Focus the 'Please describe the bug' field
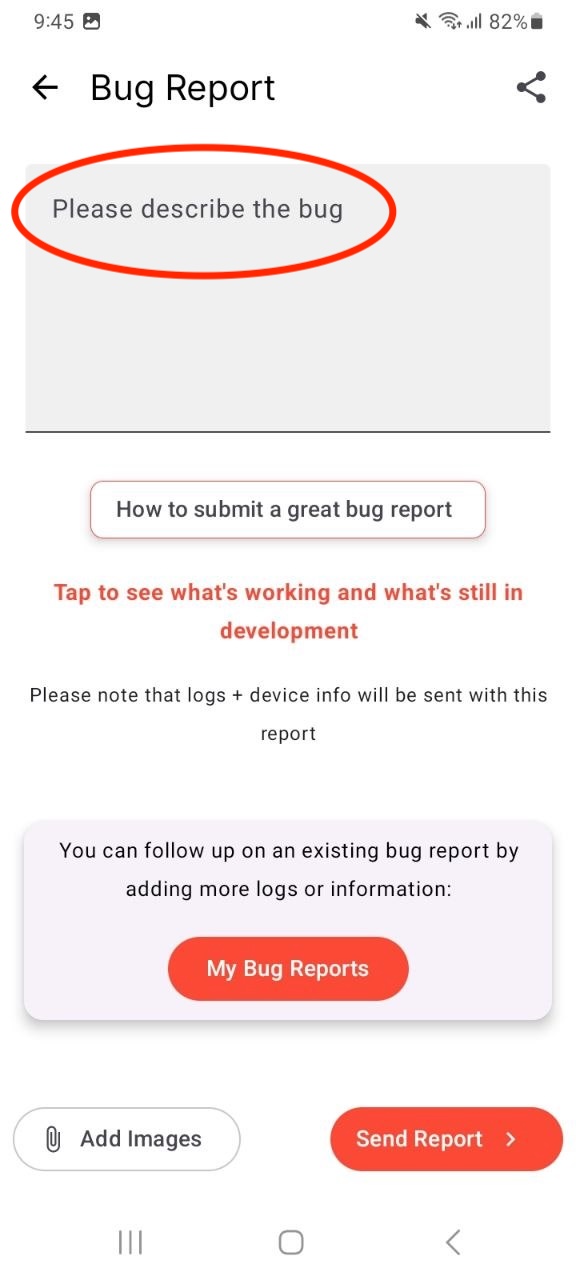The height and width of the screenshot is (1280, 576). [x=288, y=298]
